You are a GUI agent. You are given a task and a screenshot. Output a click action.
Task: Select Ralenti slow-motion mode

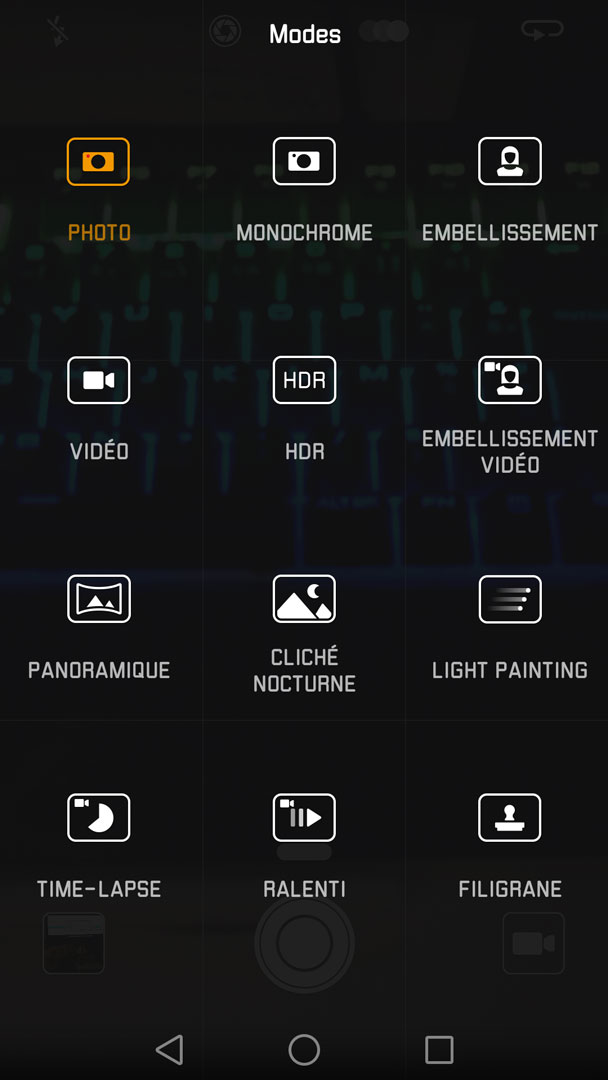tap(304, 818)
